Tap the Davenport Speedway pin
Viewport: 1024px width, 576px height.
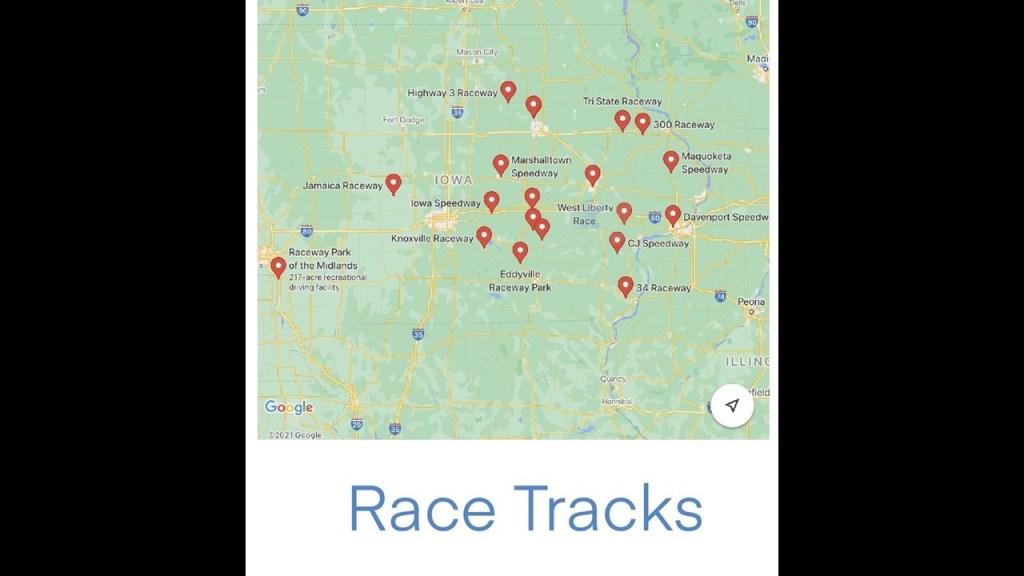[673, 215]
